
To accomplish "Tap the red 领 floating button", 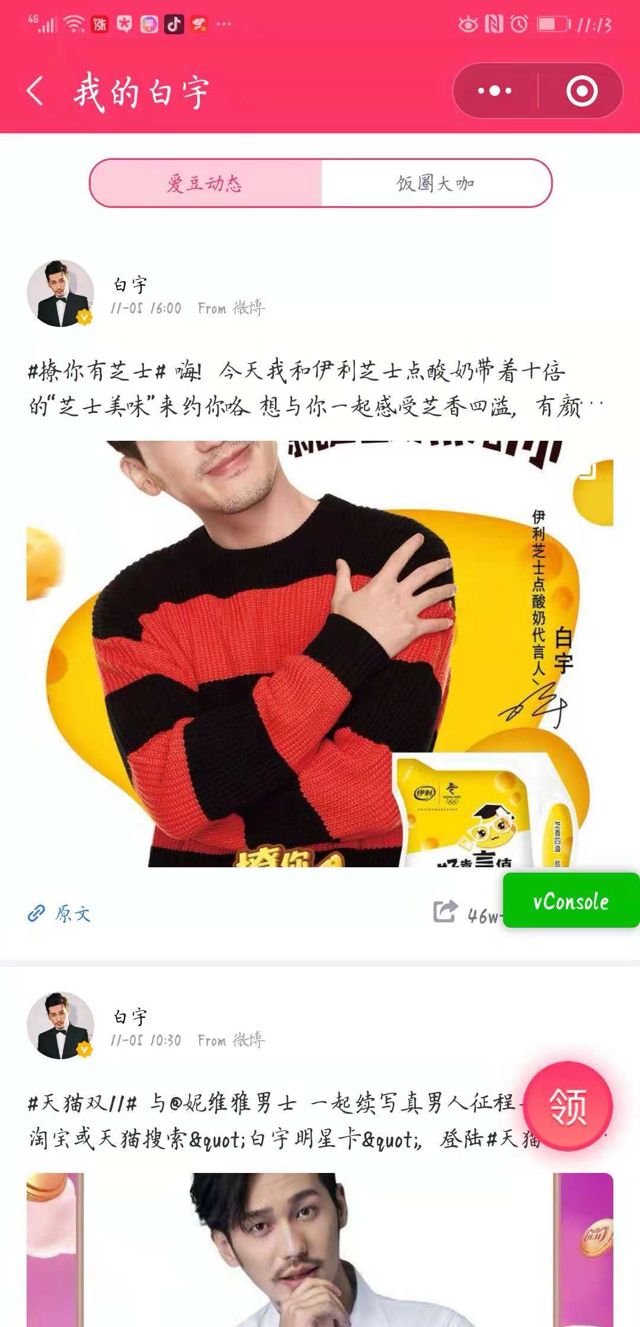I will pos(568,1106).
